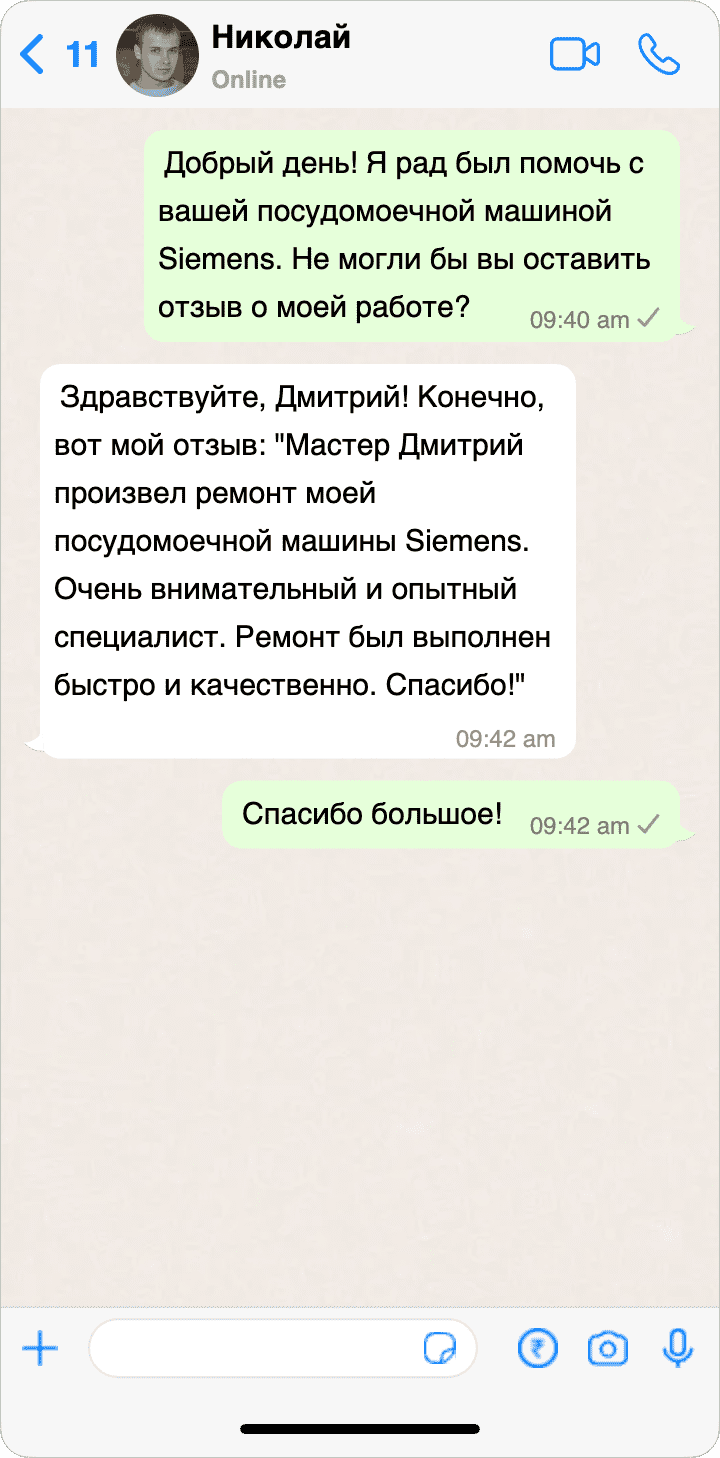The height and width of the screenshot is (1458, 720).
Task: Open the sticker picker
Action: [x=440, y=1349]
